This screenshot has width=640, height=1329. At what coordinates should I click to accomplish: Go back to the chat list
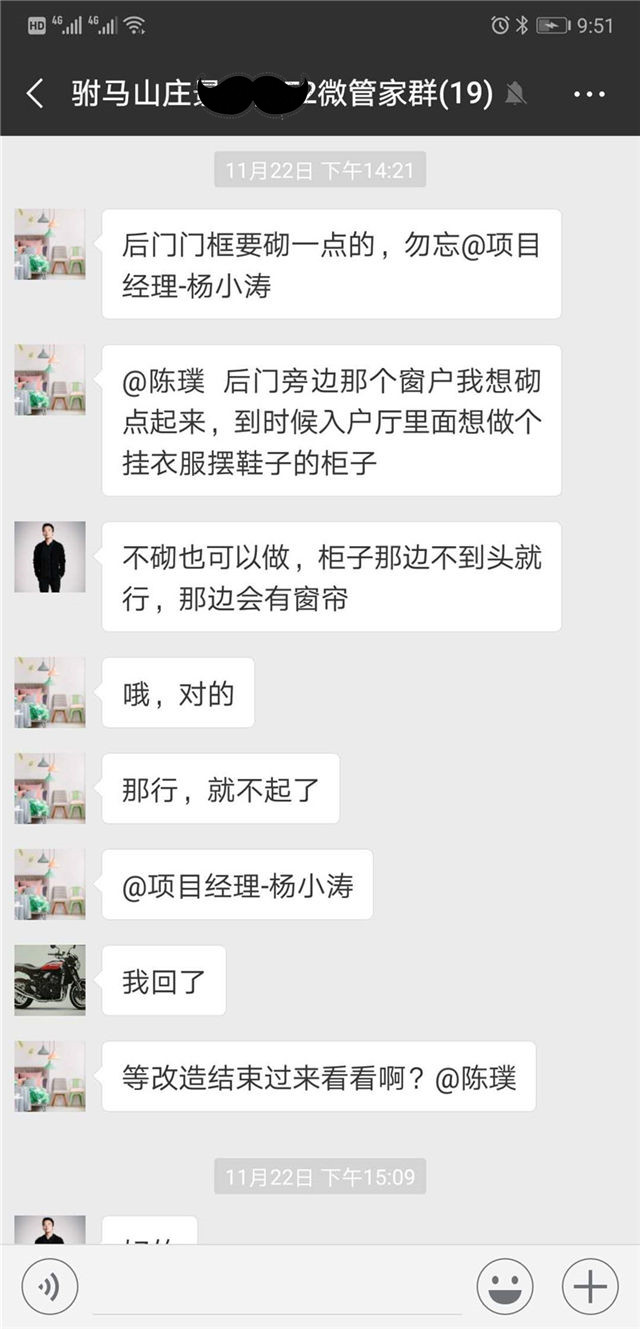point(34,94)
